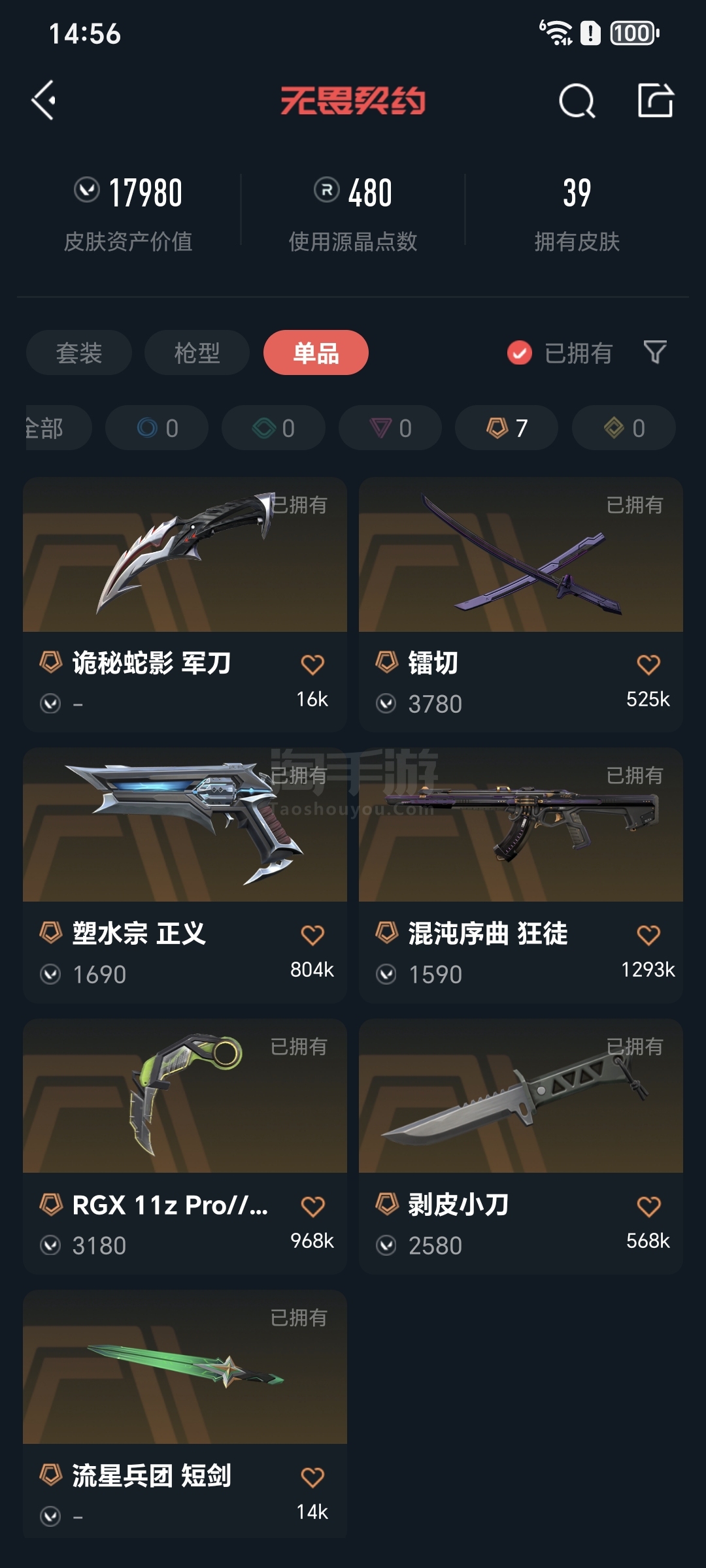The image size is (706, 1568).
Task: Open the 镭切 skin card
Action: tap(521, 604)
